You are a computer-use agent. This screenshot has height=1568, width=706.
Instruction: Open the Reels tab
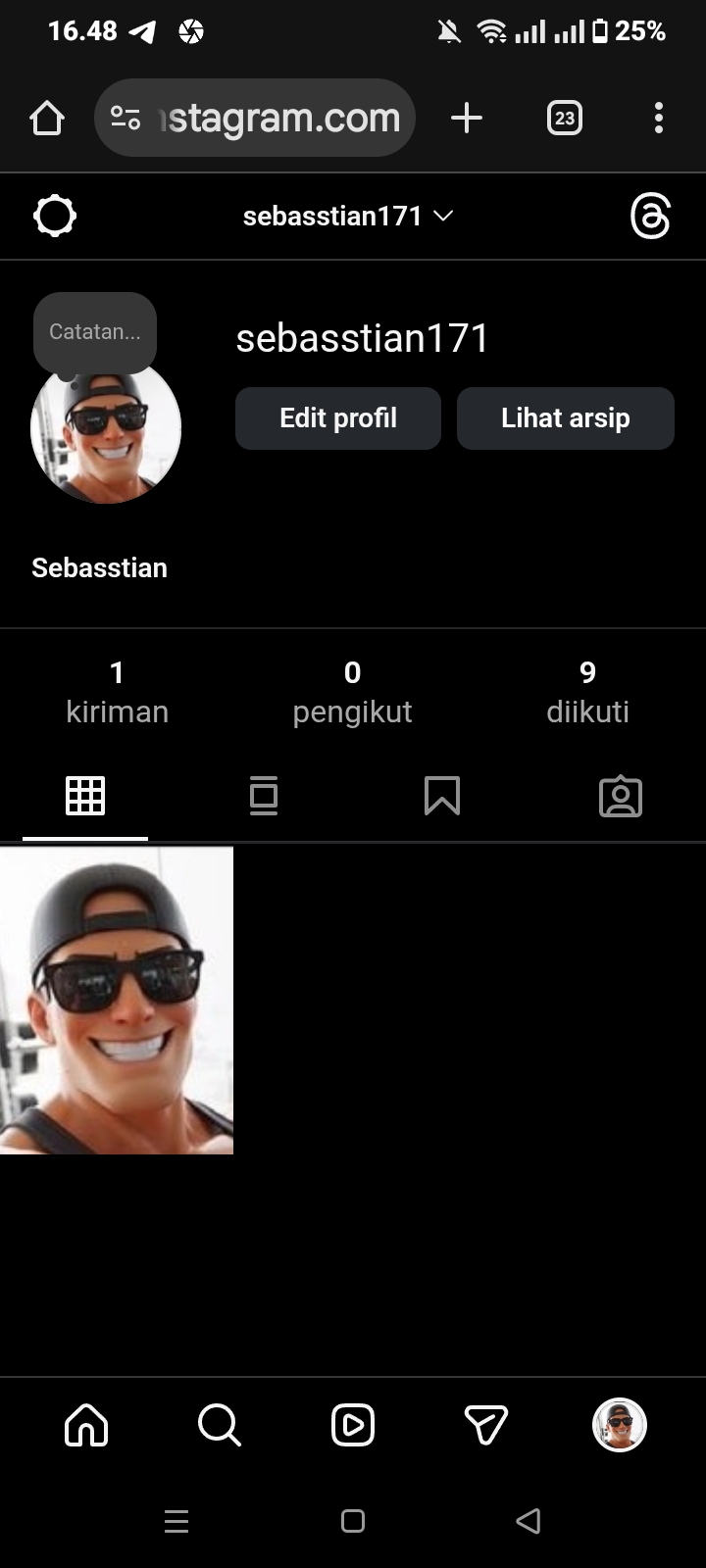[x=353, y=1425]
